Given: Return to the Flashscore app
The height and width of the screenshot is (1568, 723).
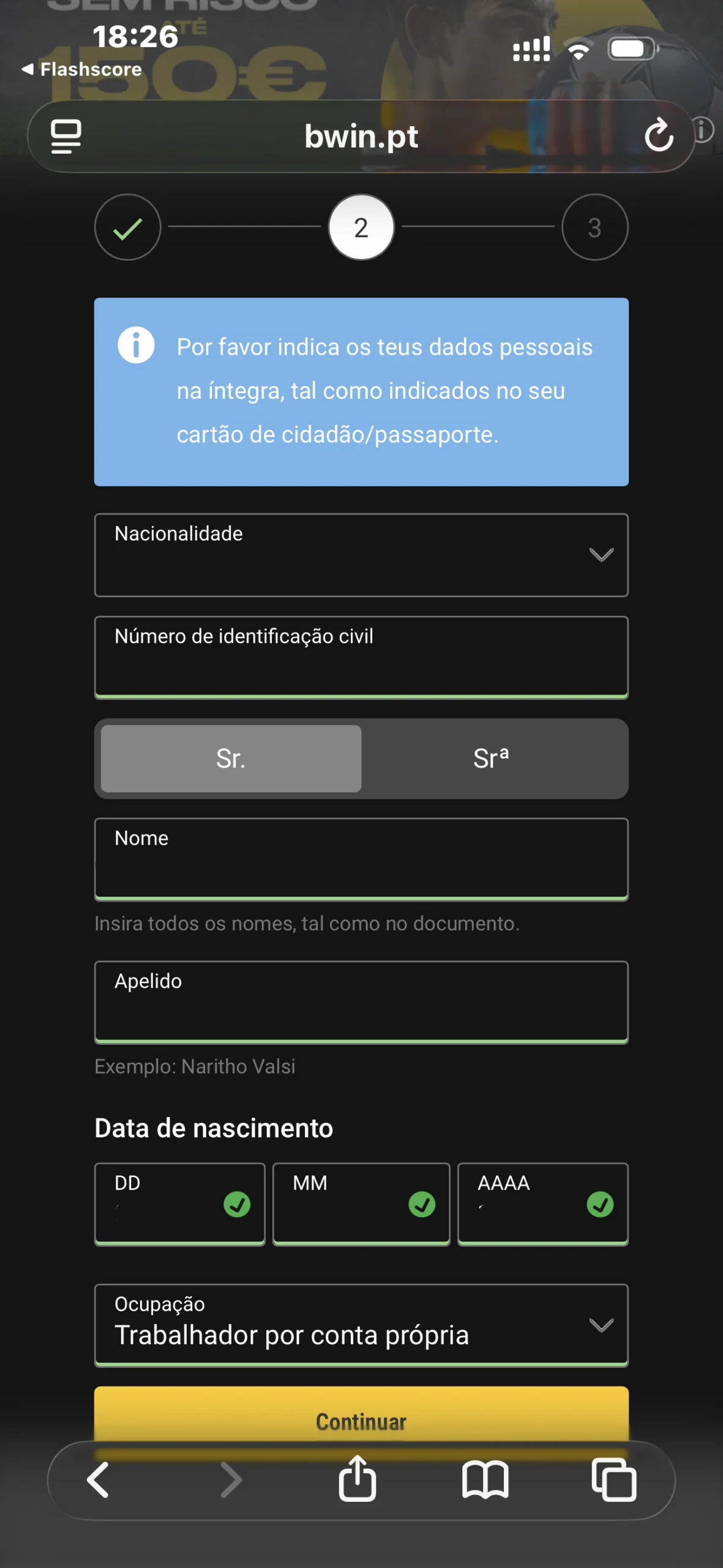Looking at the screenshot, I should (x=82, y=69).
